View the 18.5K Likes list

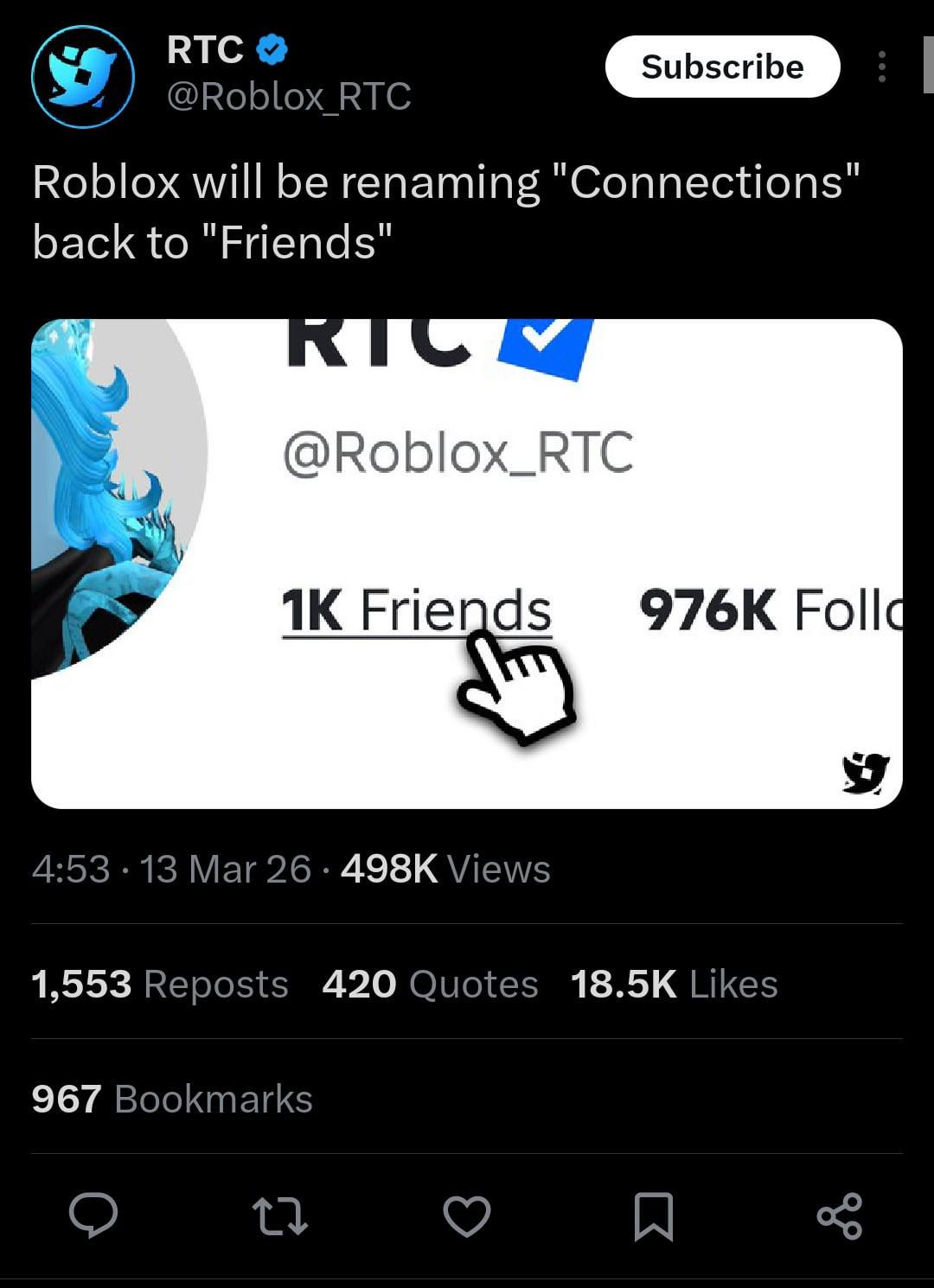674,984
